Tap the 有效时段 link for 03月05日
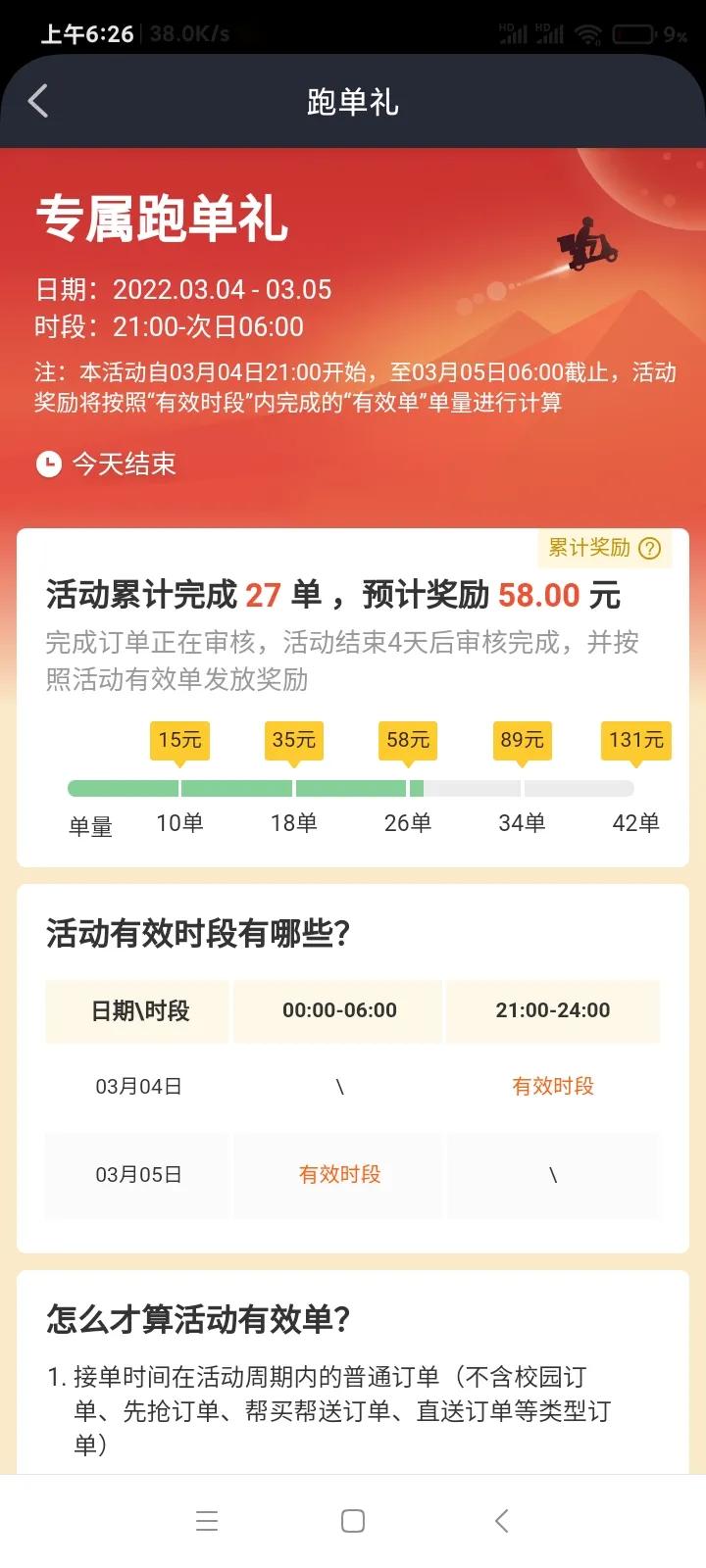706x1568 pixels. [337, 1175]
